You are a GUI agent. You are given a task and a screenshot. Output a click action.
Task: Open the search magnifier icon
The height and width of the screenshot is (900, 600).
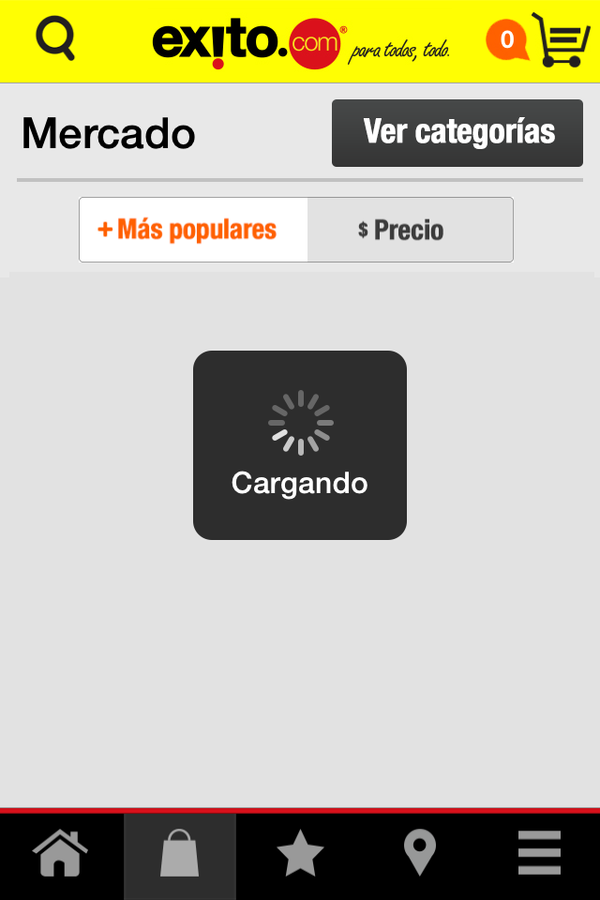coord(55,38)
